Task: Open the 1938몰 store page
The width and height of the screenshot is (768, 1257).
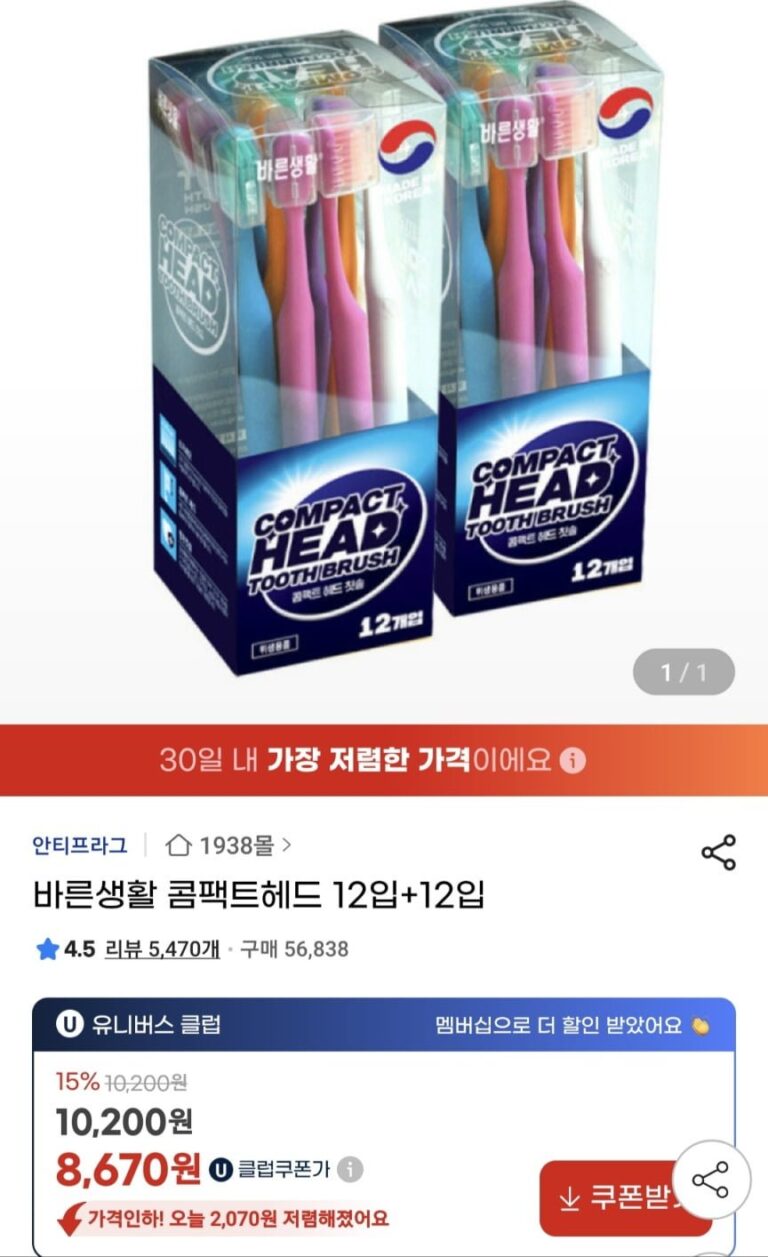Action: pos(229,846)
